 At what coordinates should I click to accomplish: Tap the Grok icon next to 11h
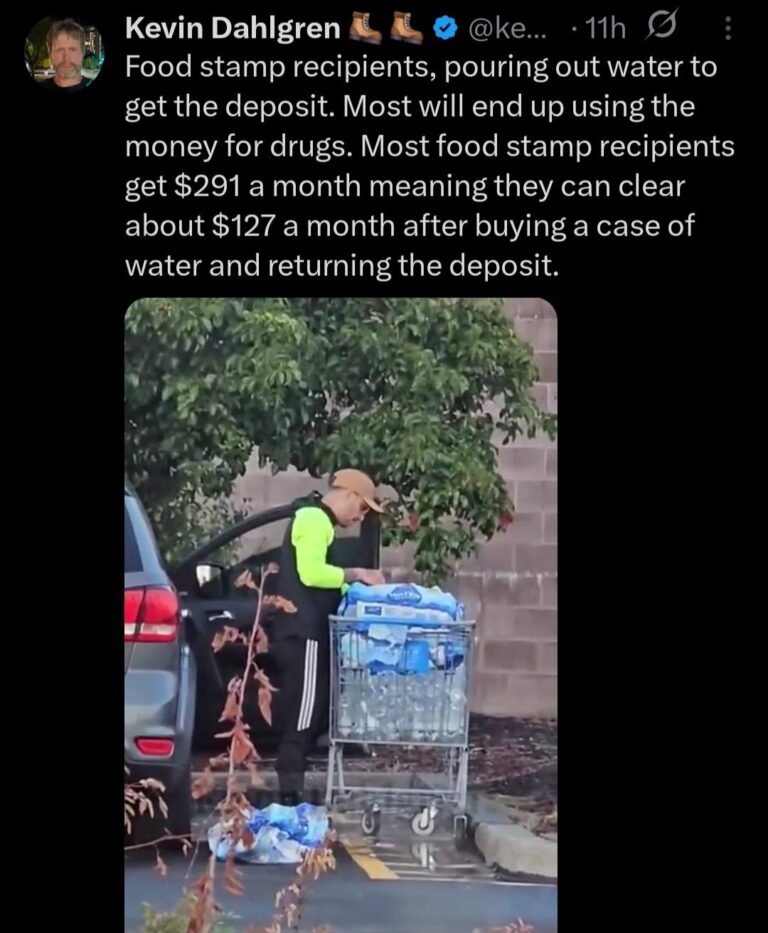[x=663, y=29]
